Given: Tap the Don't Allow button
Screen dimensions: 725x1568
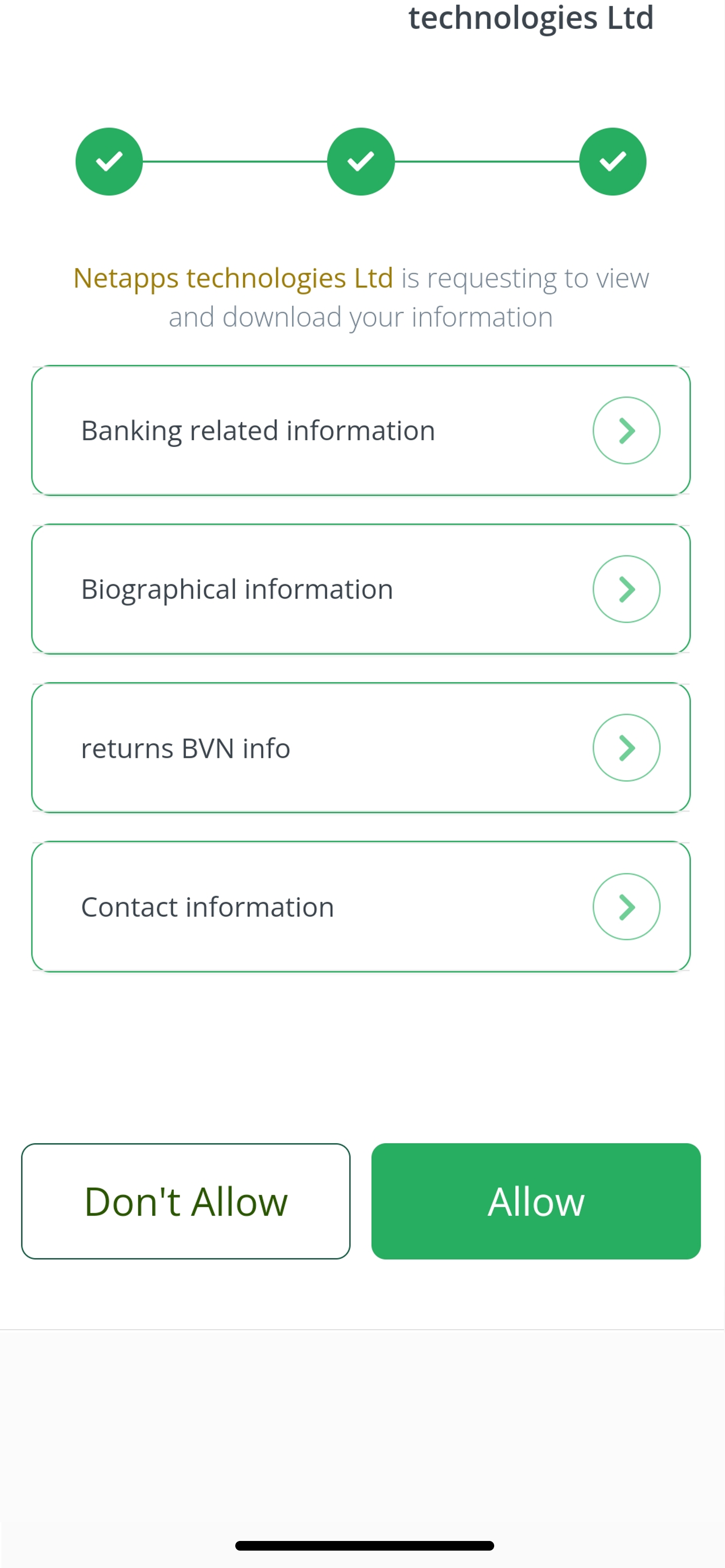Looking at the screenshot, I should click(x=186, y=1201).
